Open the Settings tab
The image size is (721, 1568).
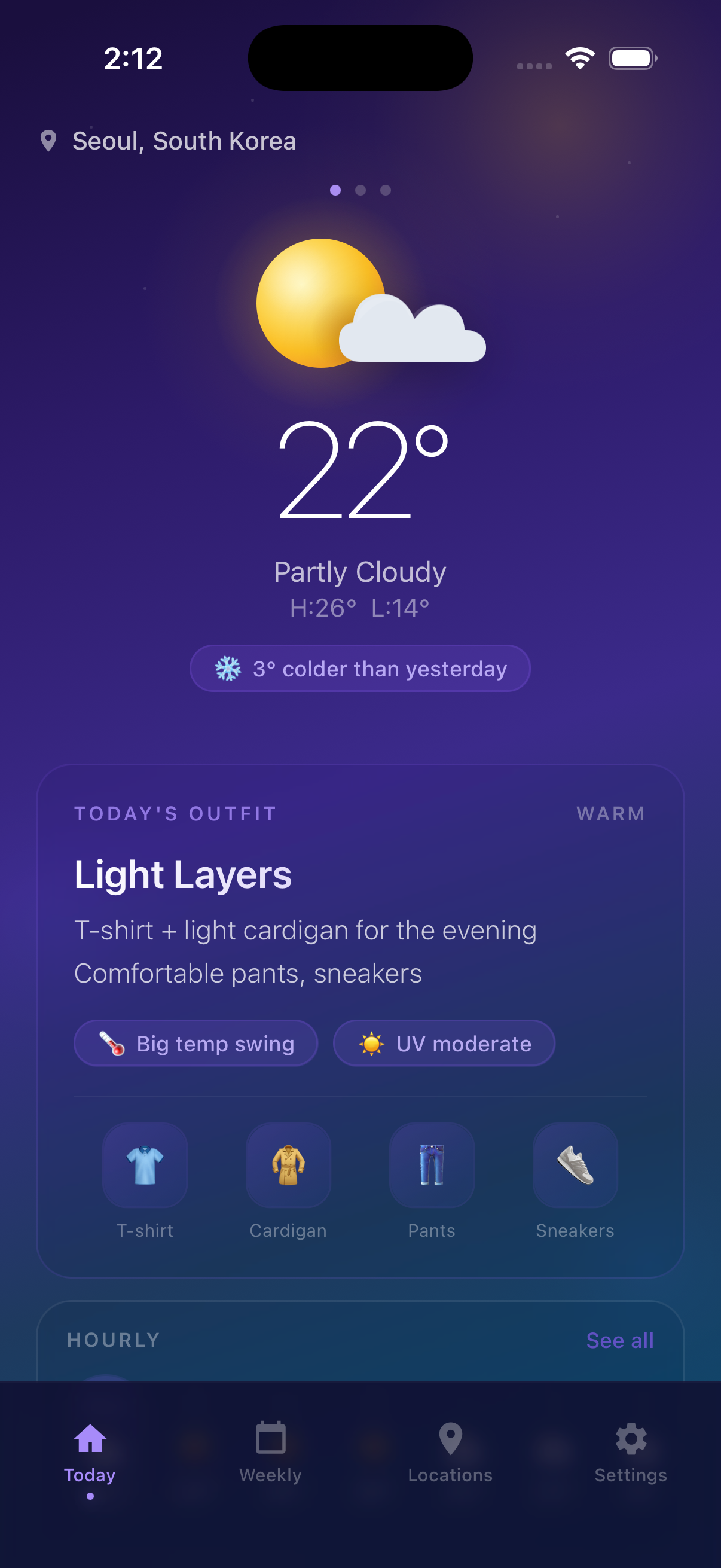pyautogui.click(x=631, y=1451)
